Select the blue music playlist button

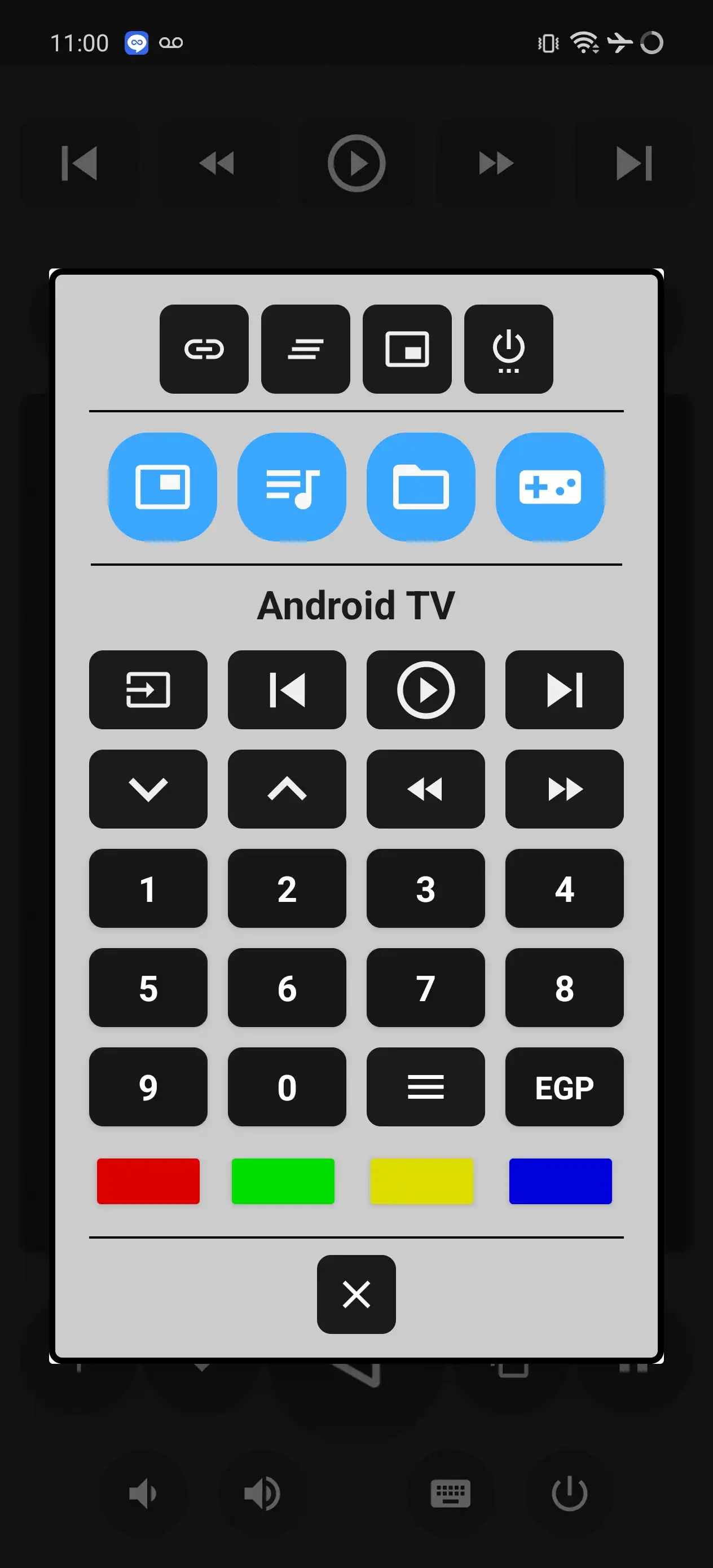pyautogui.click(x=292, y=486)
